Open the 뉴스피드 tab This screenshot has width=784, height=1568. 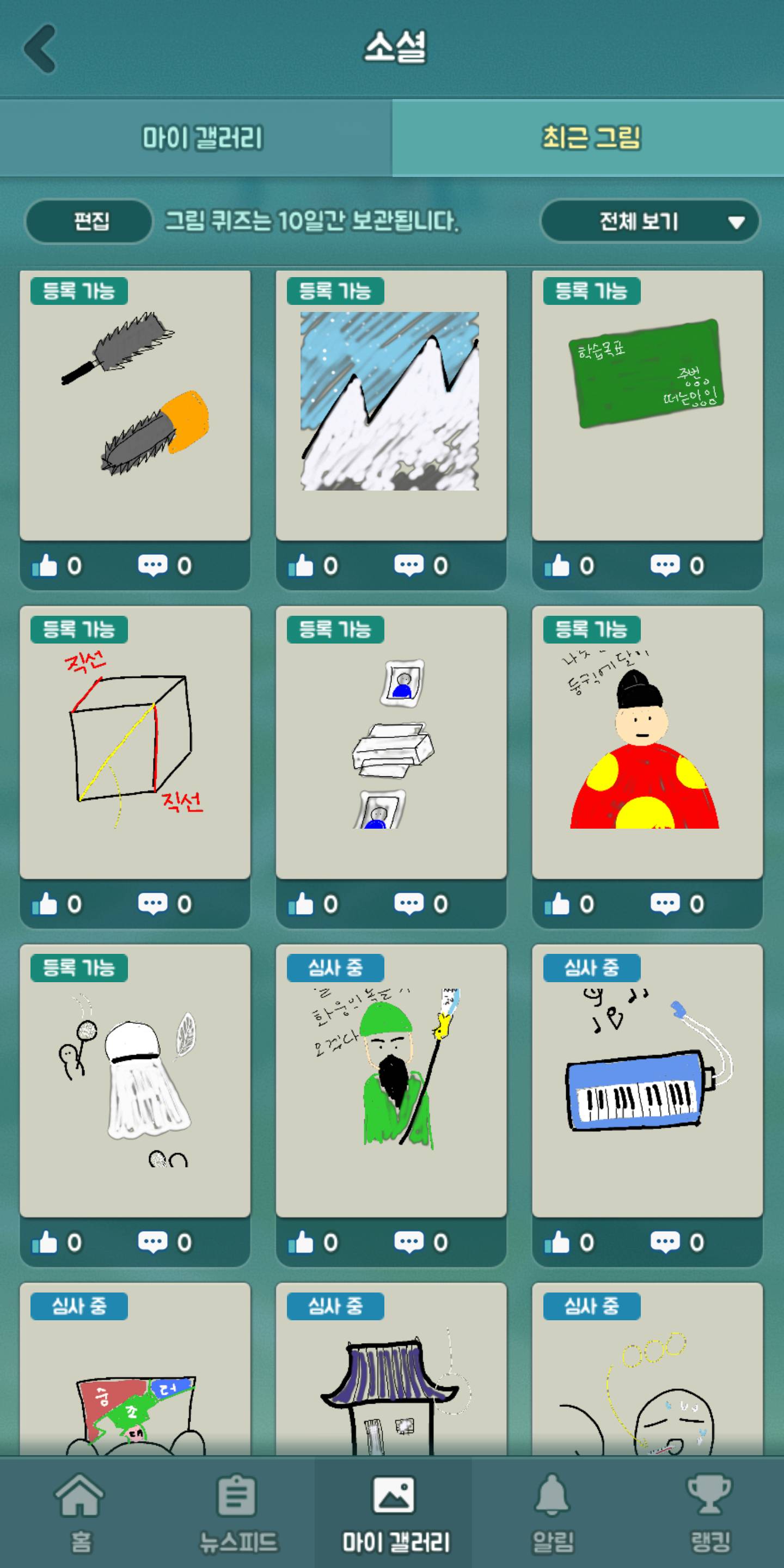point(237,1511)
